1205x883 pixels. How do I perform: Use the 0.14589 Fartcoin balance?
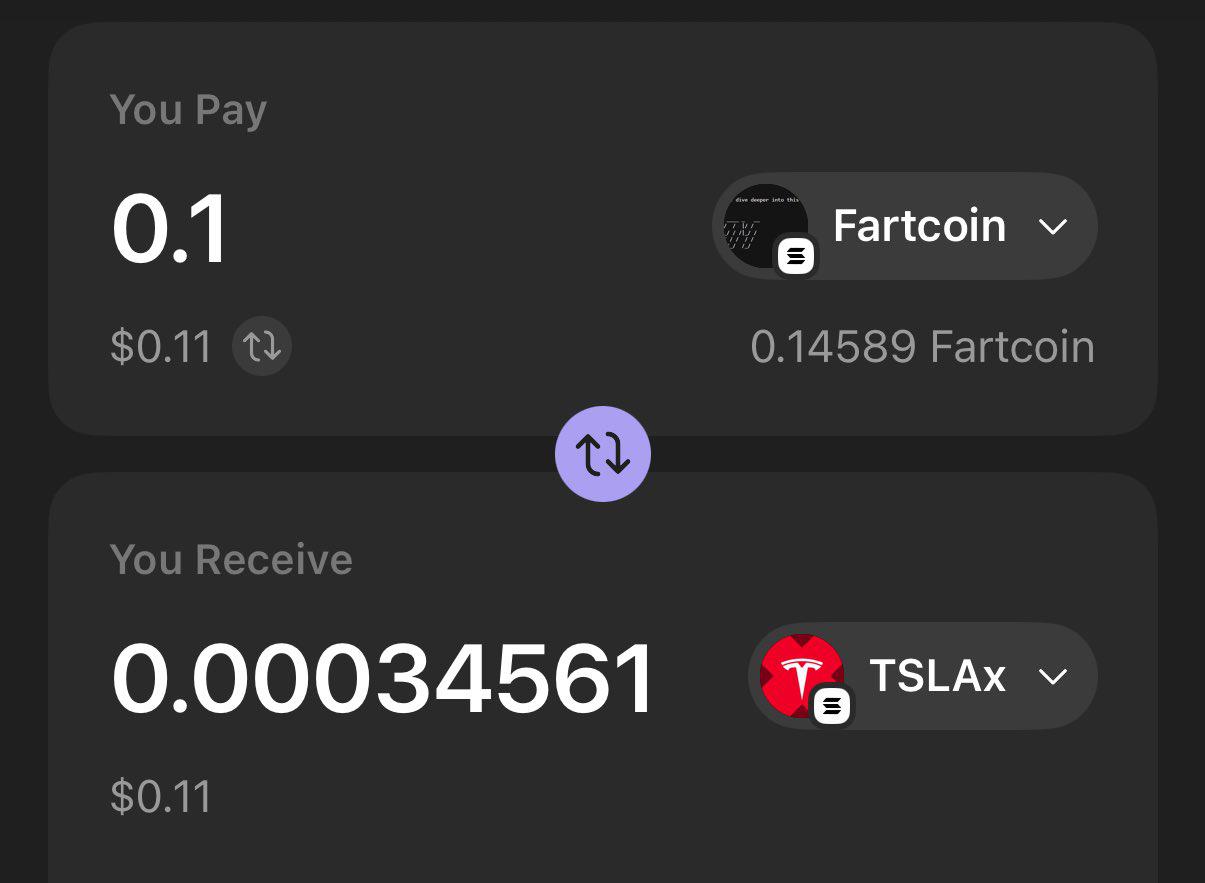click(922, 347)
